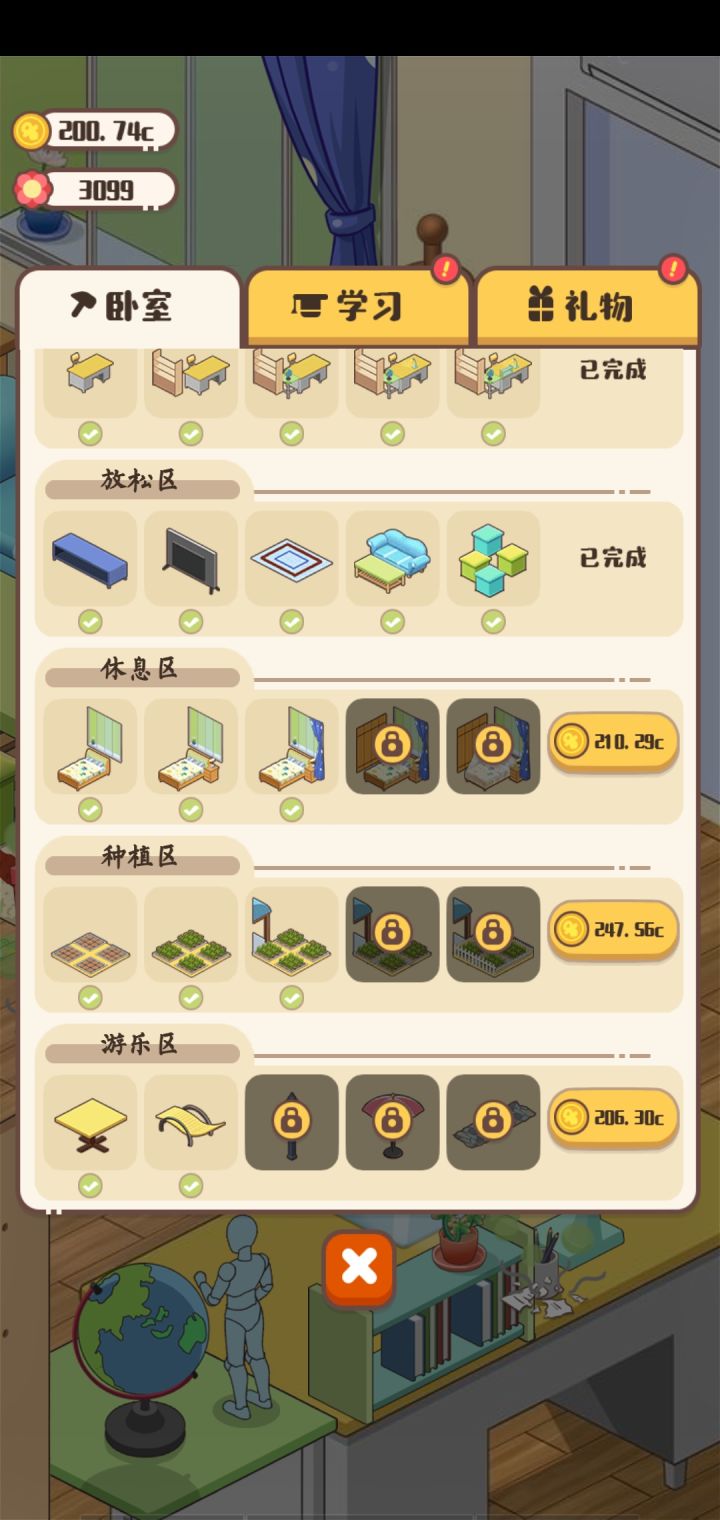Select the blue TV stand in 放松区

click(x=88, y=557)
